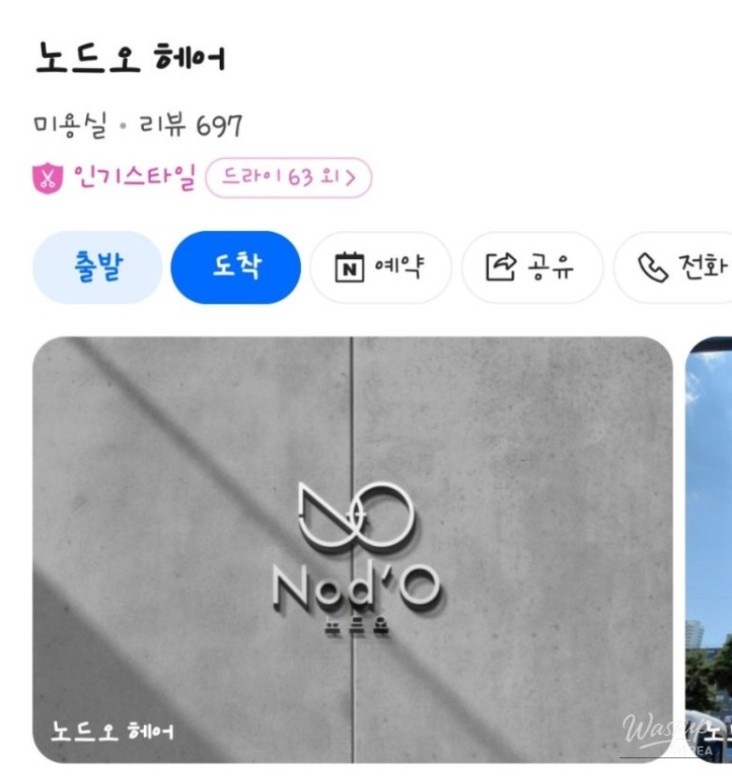Tap the 출발 button
Screen dimensions: 732x777
point(97,267)
